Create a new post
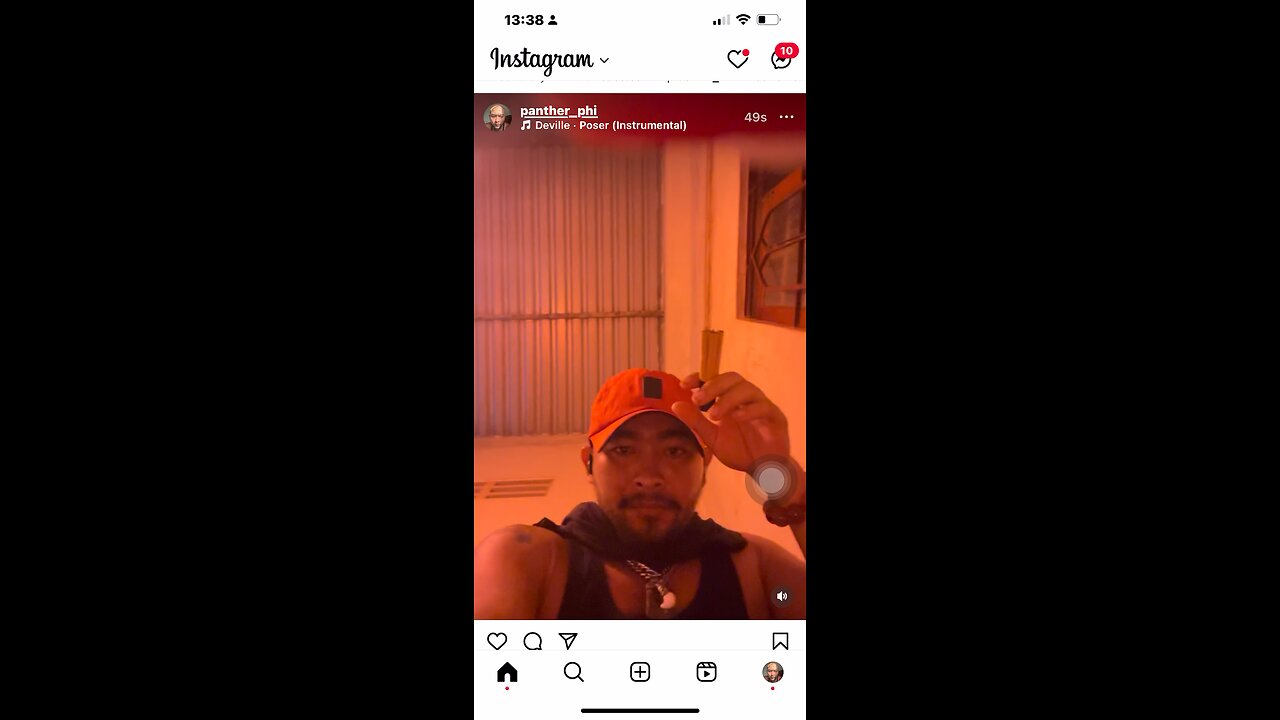 (640, 672)
